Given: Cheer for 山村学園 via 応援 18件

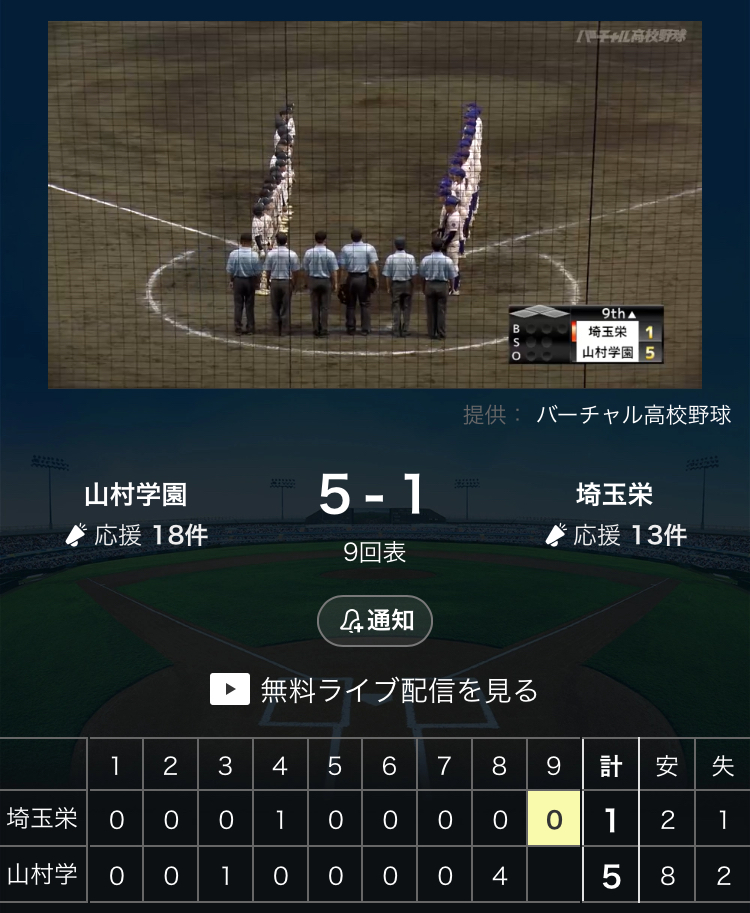Looking at the screenshot, I should tap(136, 536).
